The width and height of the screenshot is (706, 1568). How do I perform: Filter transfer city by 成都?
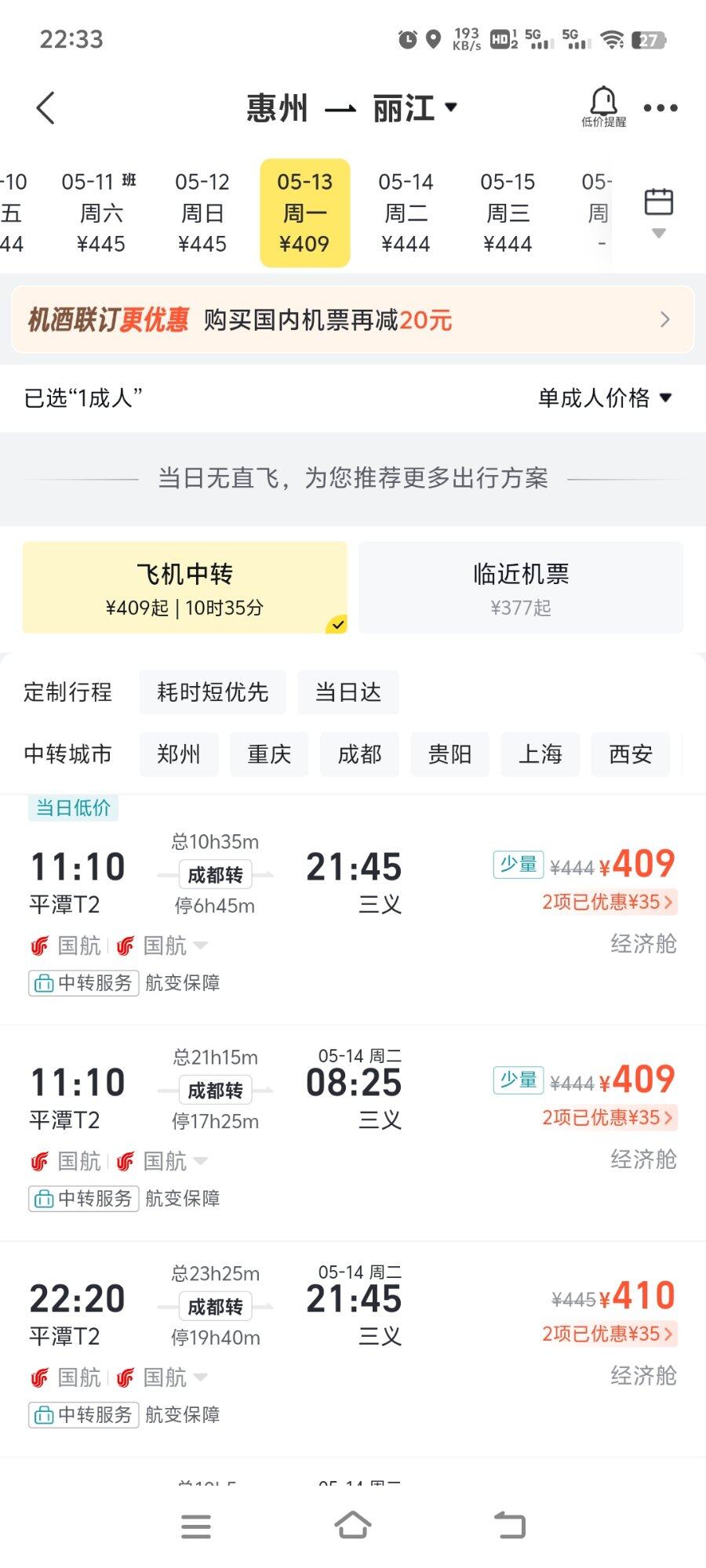(x=359, y=754)
